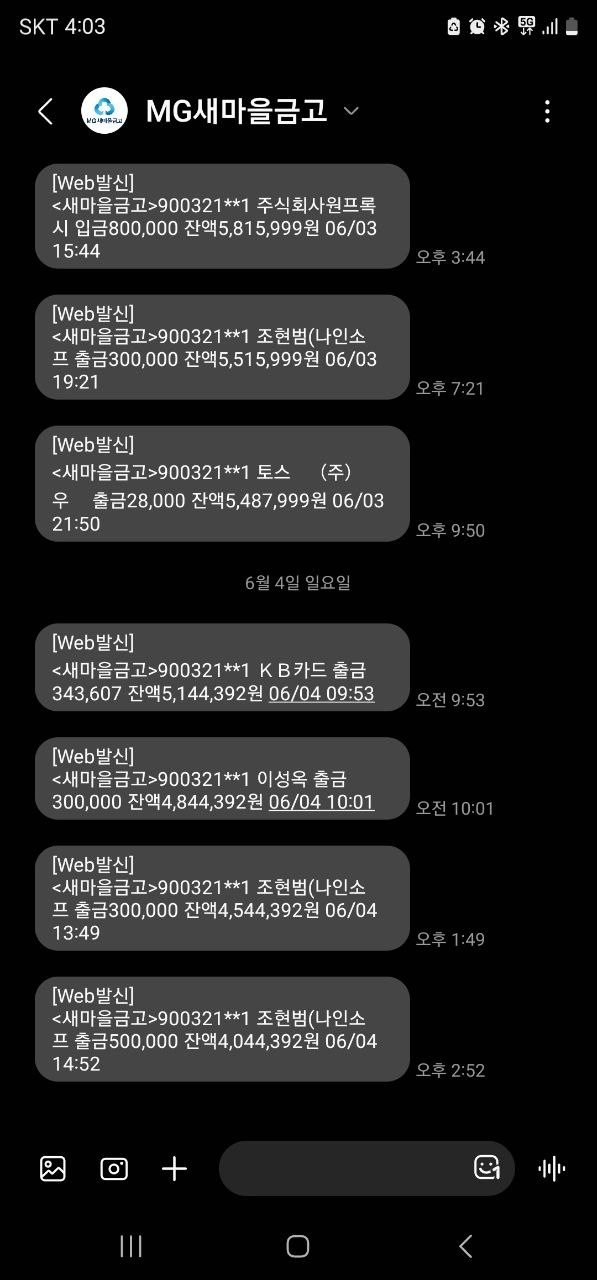Expand the MG새마을금고 contact dropdown
The image size is (597, 1280).
point(351,111)
